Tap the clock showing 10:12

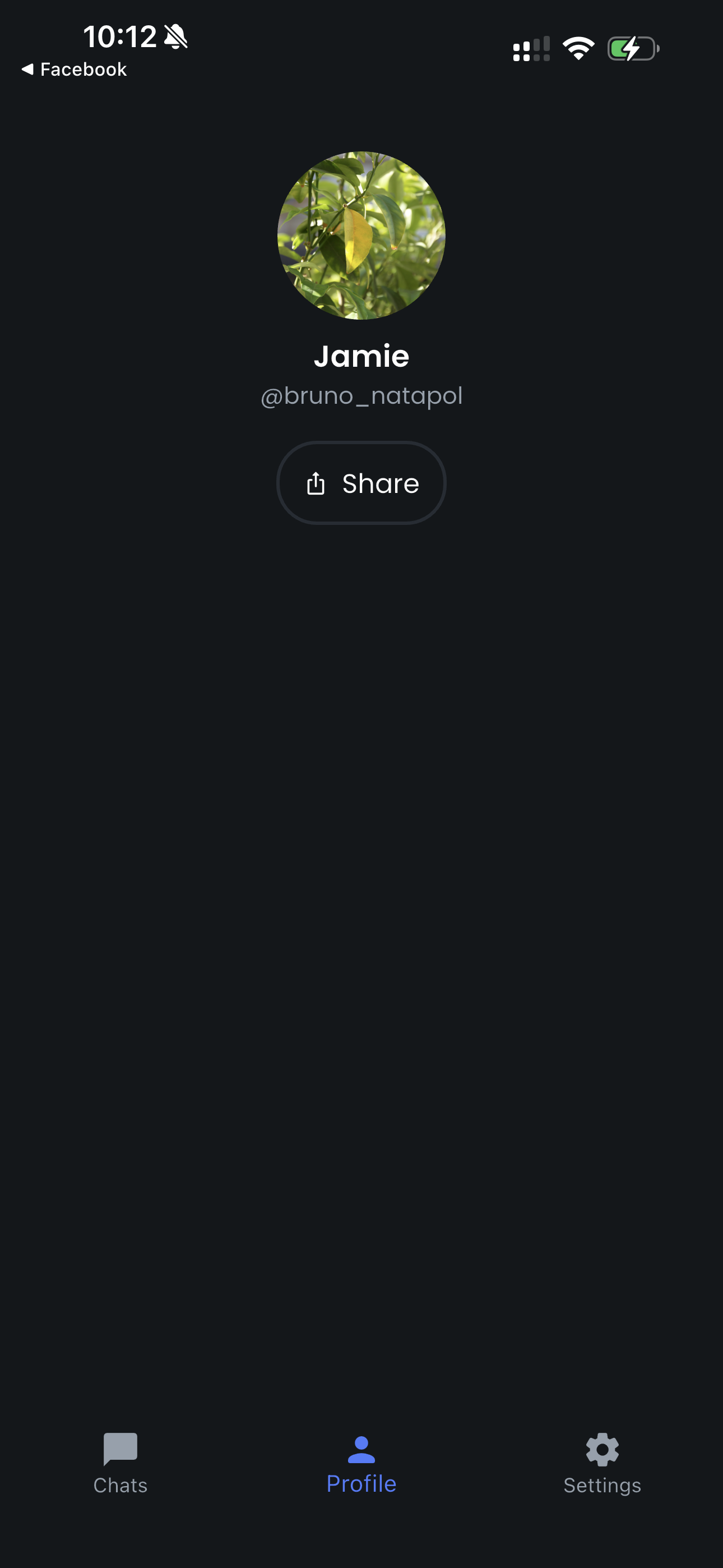point(121,36)
